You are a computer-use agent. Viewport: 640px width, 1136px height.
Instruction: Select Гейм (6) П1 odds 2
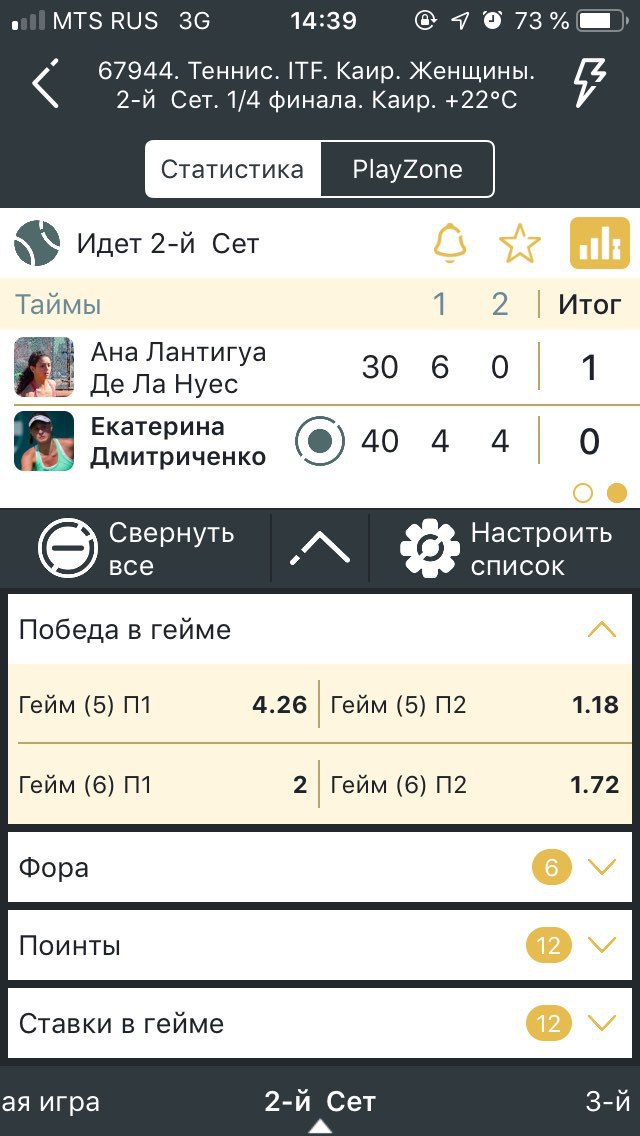(x=163, y=785)
